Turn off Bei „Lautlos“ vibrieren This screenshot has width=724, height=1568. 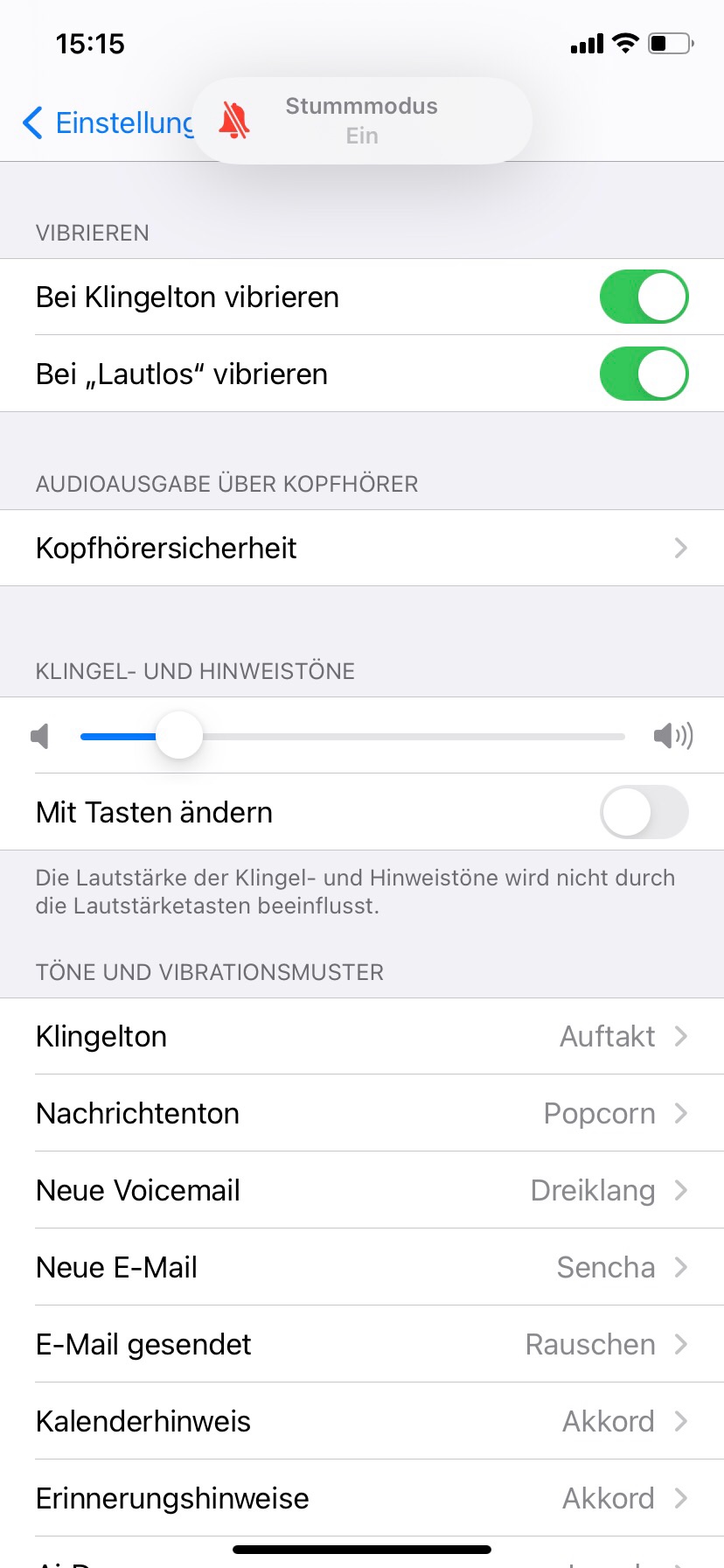pos(644,374)
